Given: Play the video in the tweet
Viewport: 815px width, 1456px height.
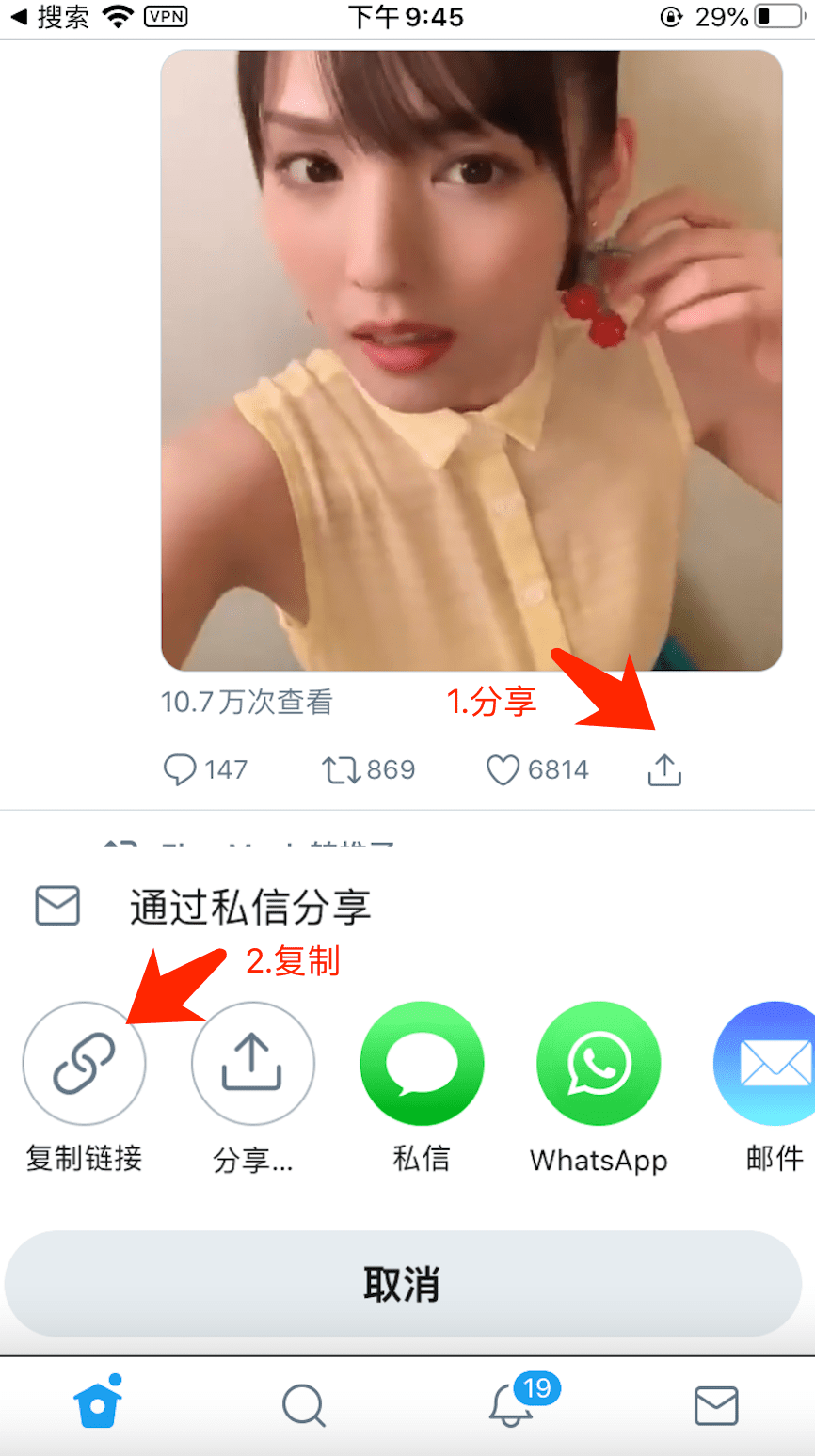Looking at the screenshot, I should tap(471, 360).
